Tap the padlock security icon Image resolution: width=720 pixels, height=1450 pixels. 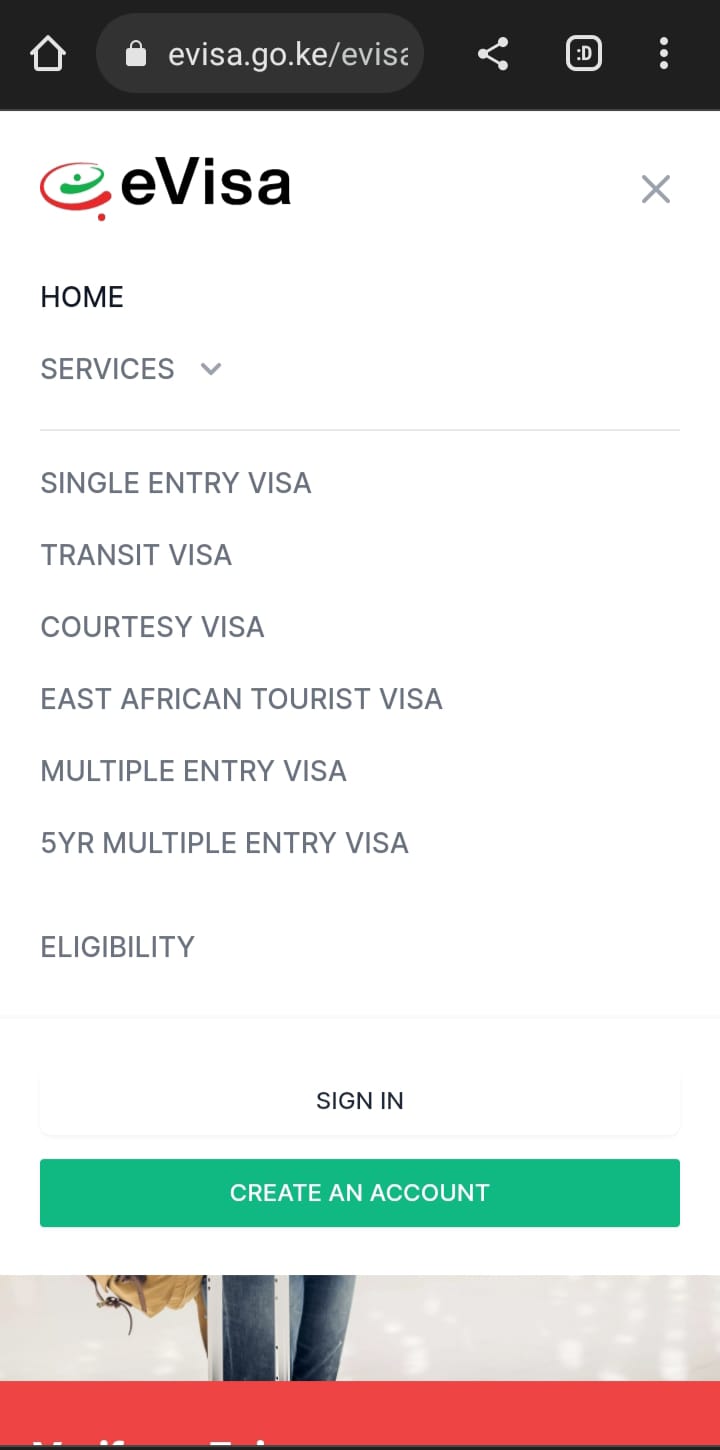[x=135, y=54]
